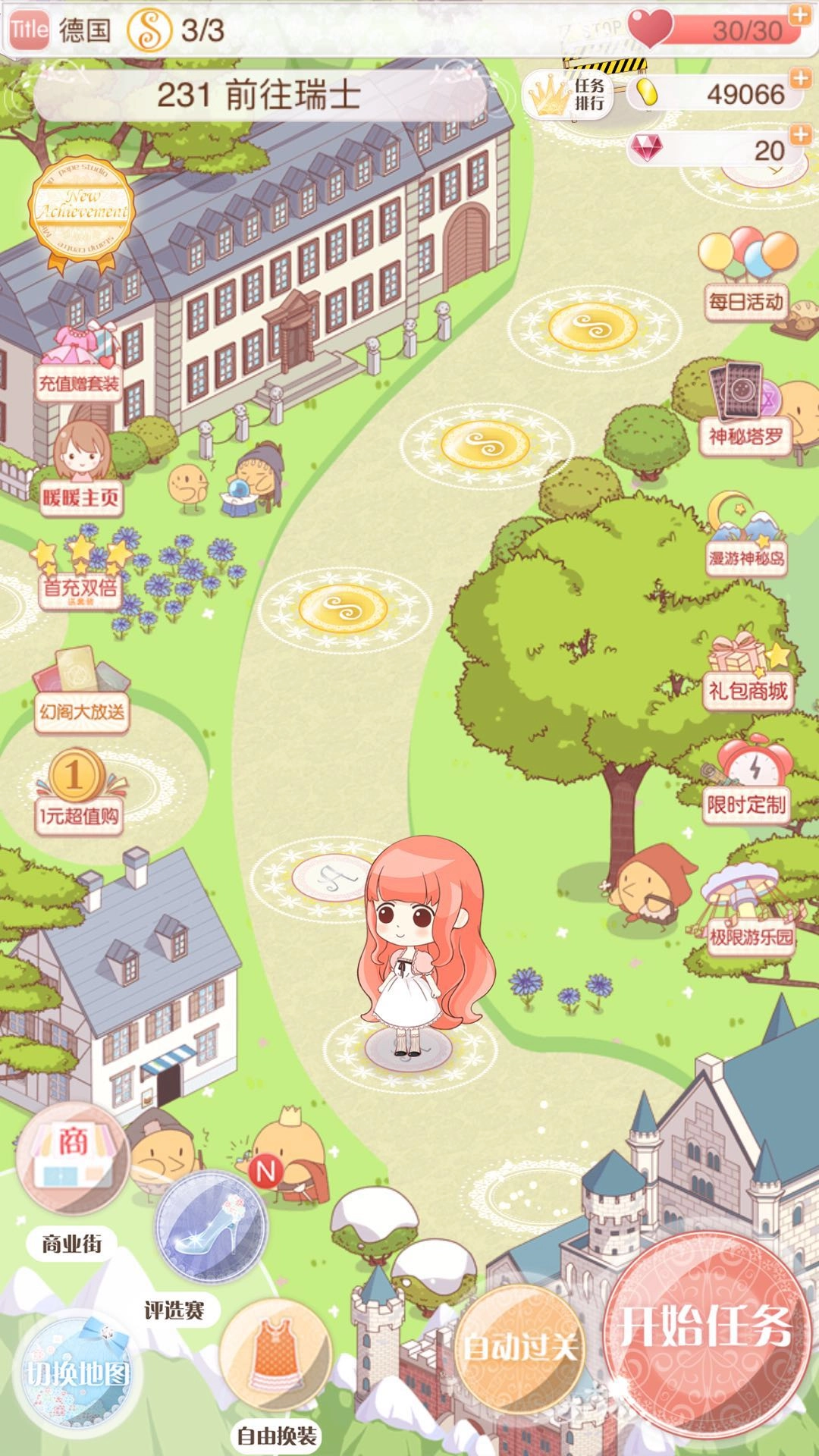The image size is (819, 1456).
Task: Add more gold coins with plus icon
Action: click(x=799, y=78)
